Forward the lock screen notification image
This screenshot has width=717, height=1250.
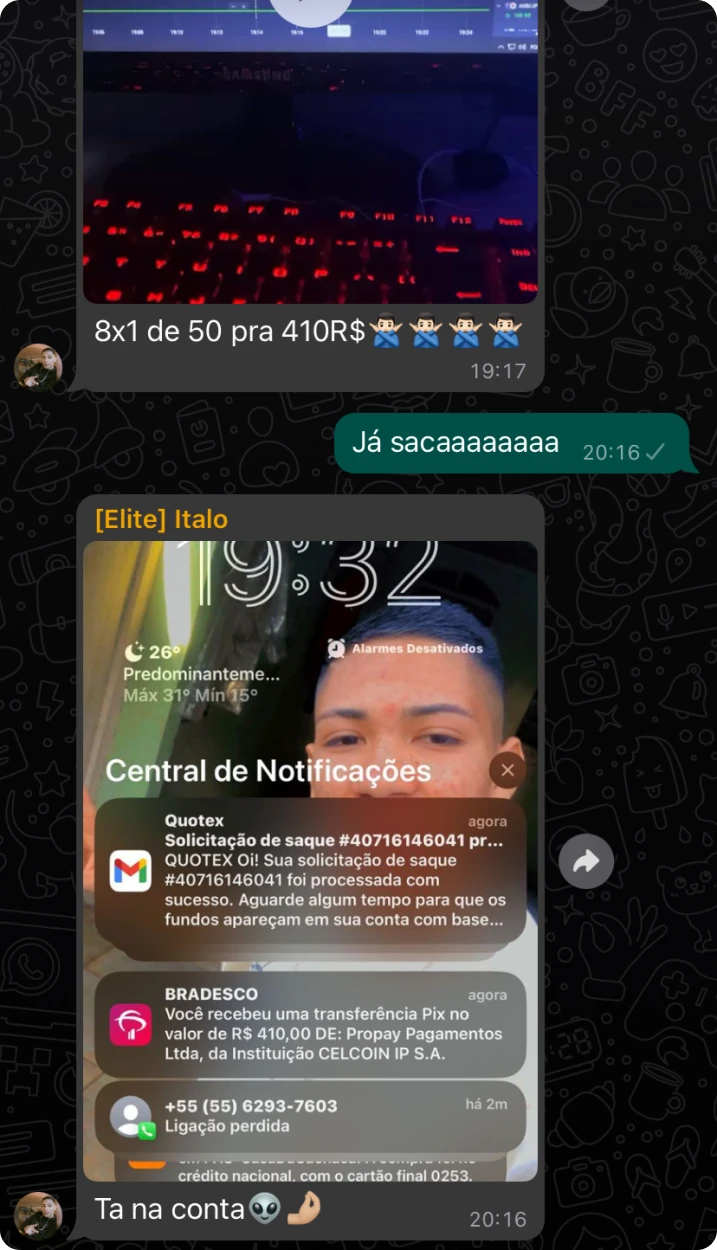(x=586, y=861)
